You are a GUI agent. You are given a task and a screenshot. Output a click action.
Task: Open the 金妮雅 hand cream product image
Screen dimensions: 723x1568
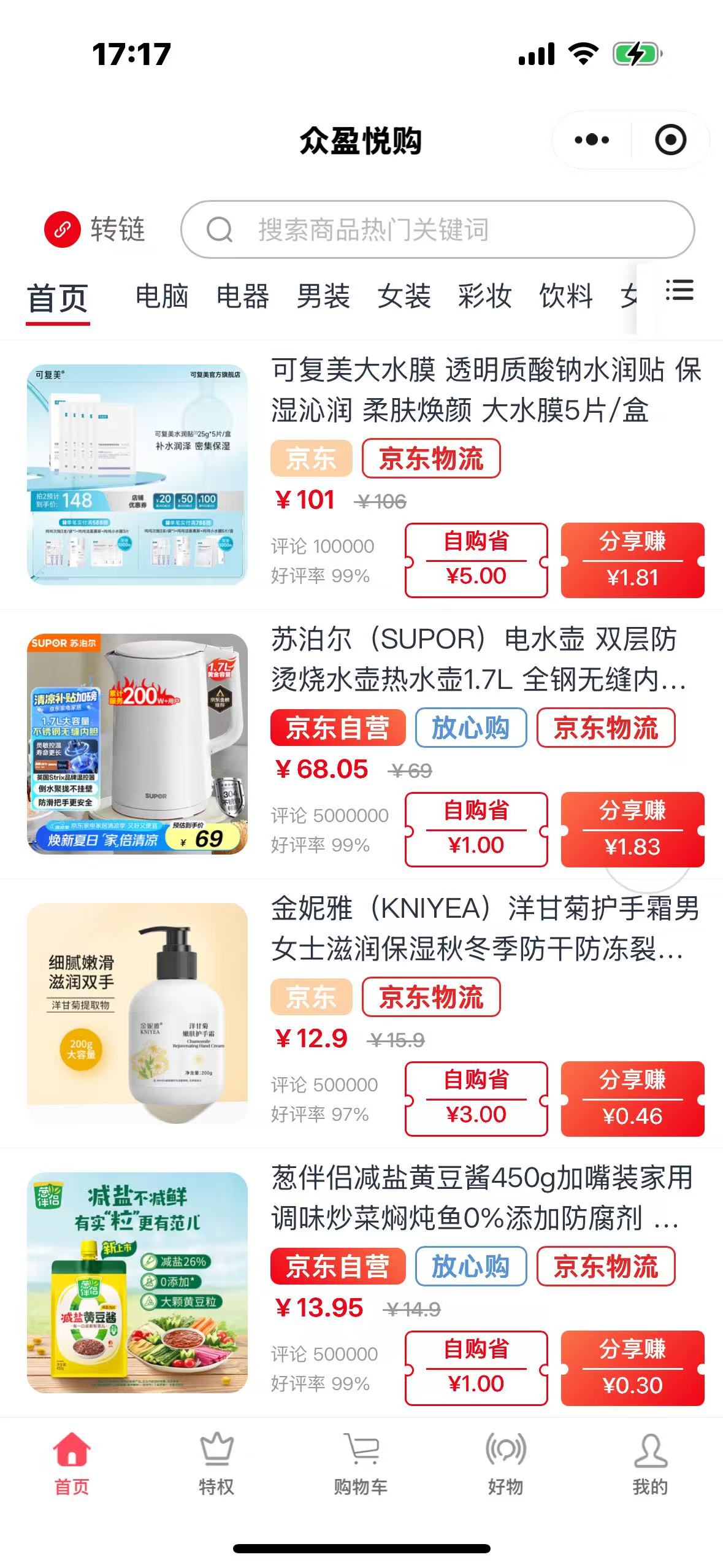tap(137, 1013)
